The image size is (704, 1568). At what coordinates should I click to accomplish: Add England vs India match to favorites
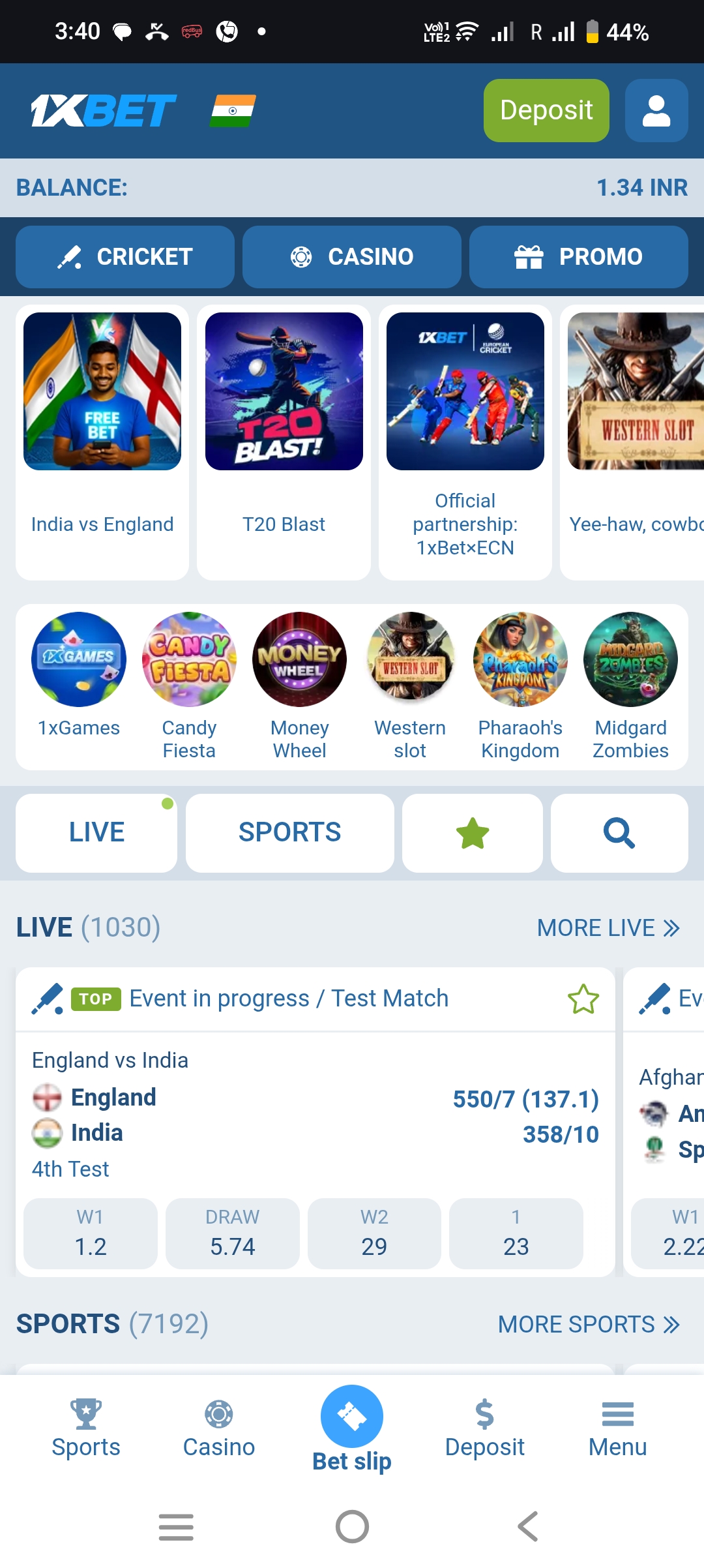coord(583,999)
